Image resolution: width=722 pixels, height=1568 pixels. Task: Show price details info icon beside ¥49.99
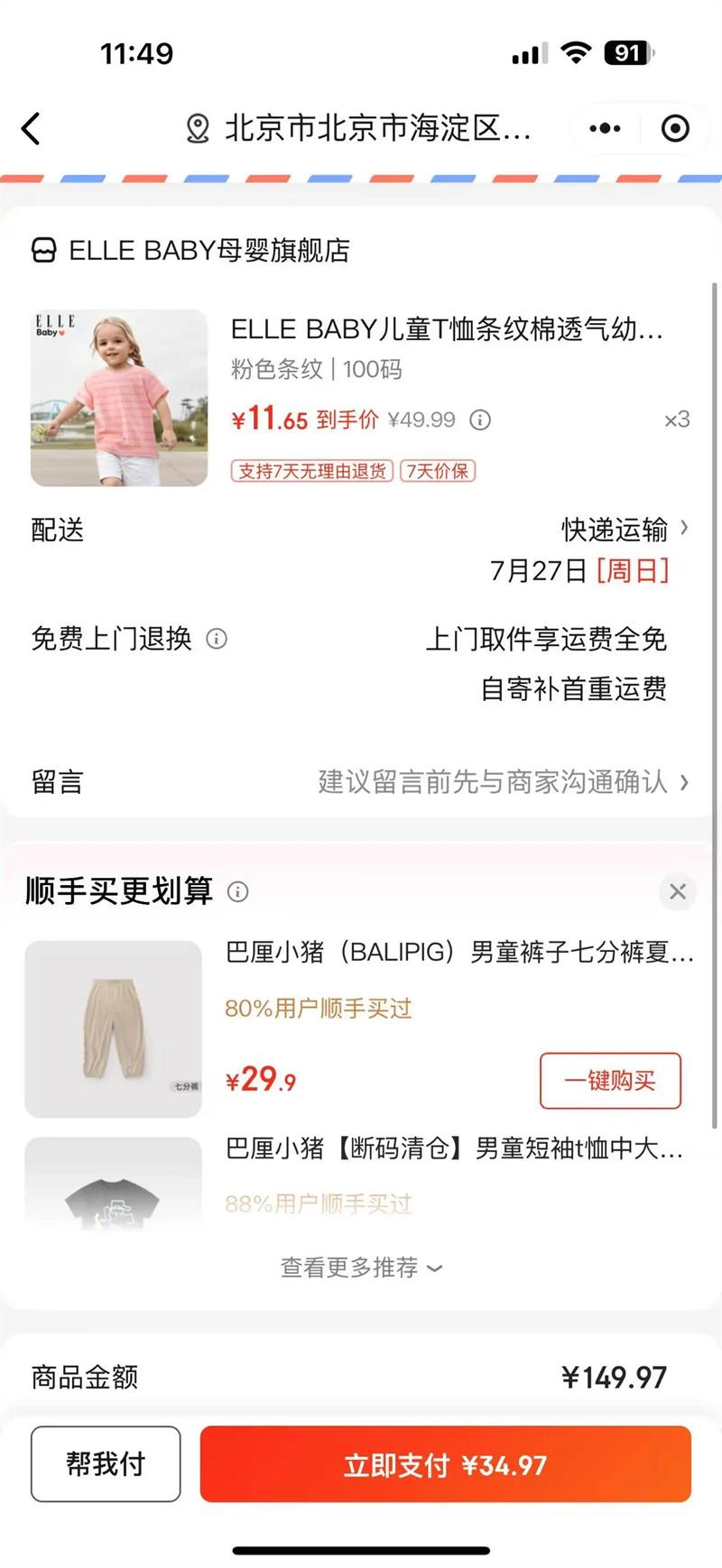point(481,420)
